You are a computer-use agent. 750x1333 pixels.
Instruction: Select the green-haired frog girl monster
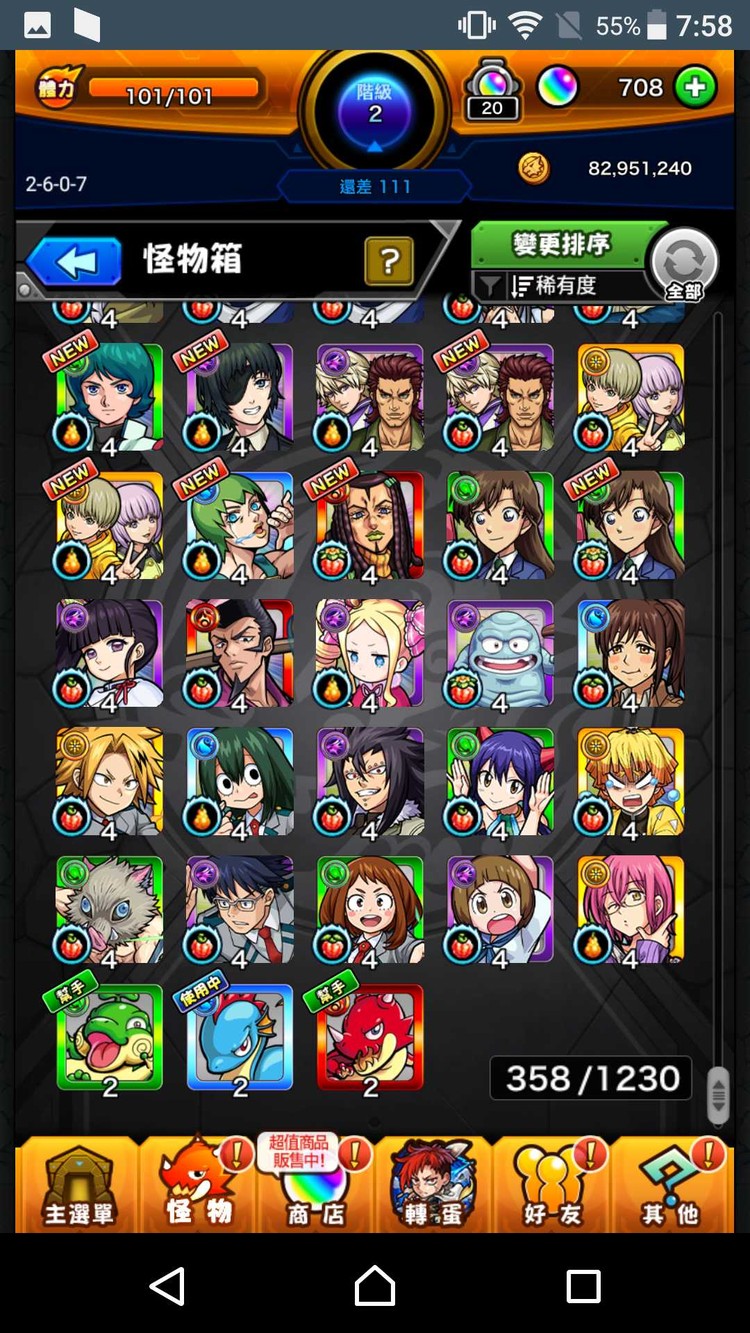tap(240, 782)
